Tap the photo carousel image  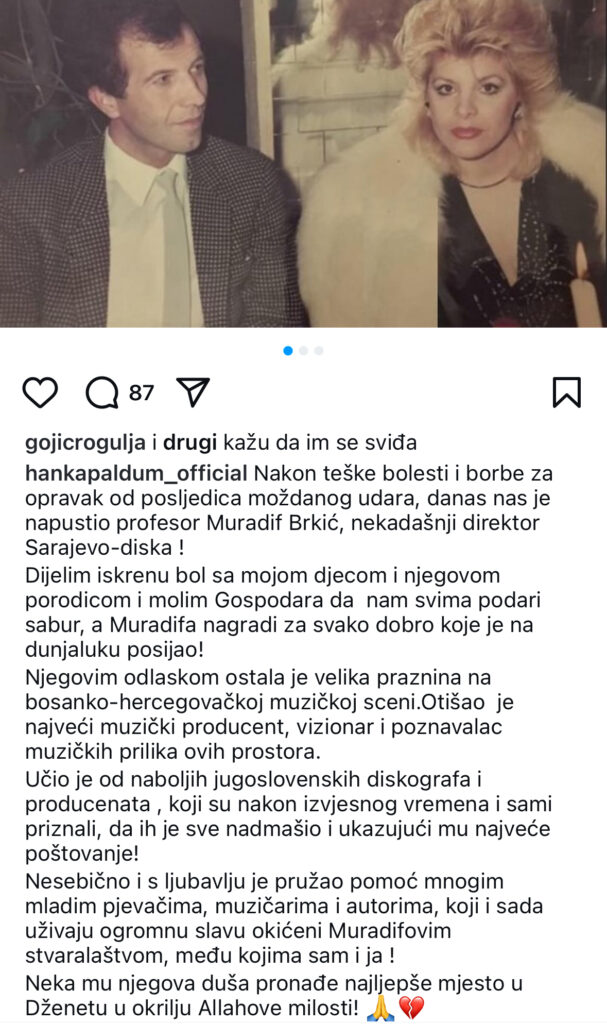click(x=303, y=165)
